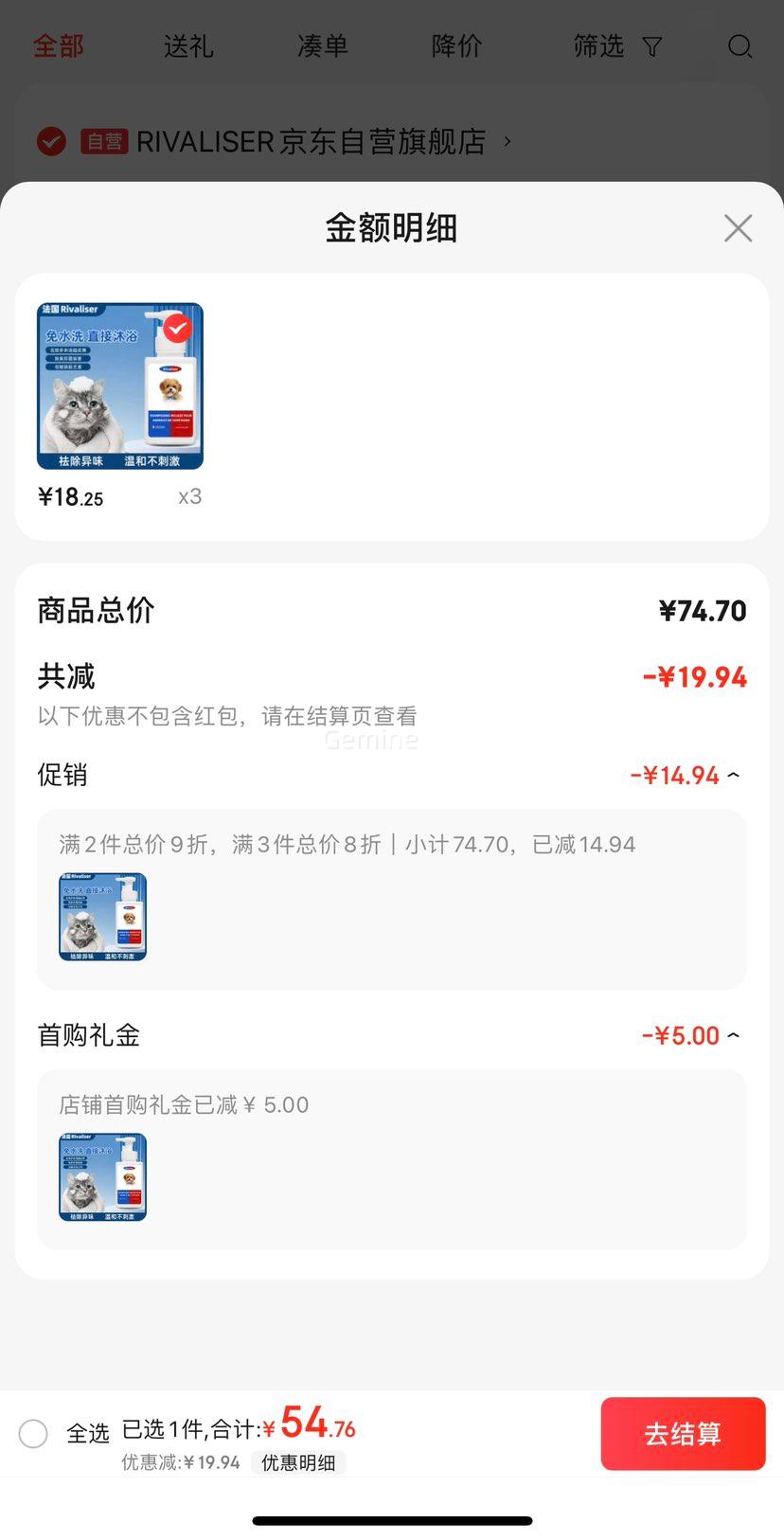Open 优惠明细 discount details

click(x=298, y=1463)
